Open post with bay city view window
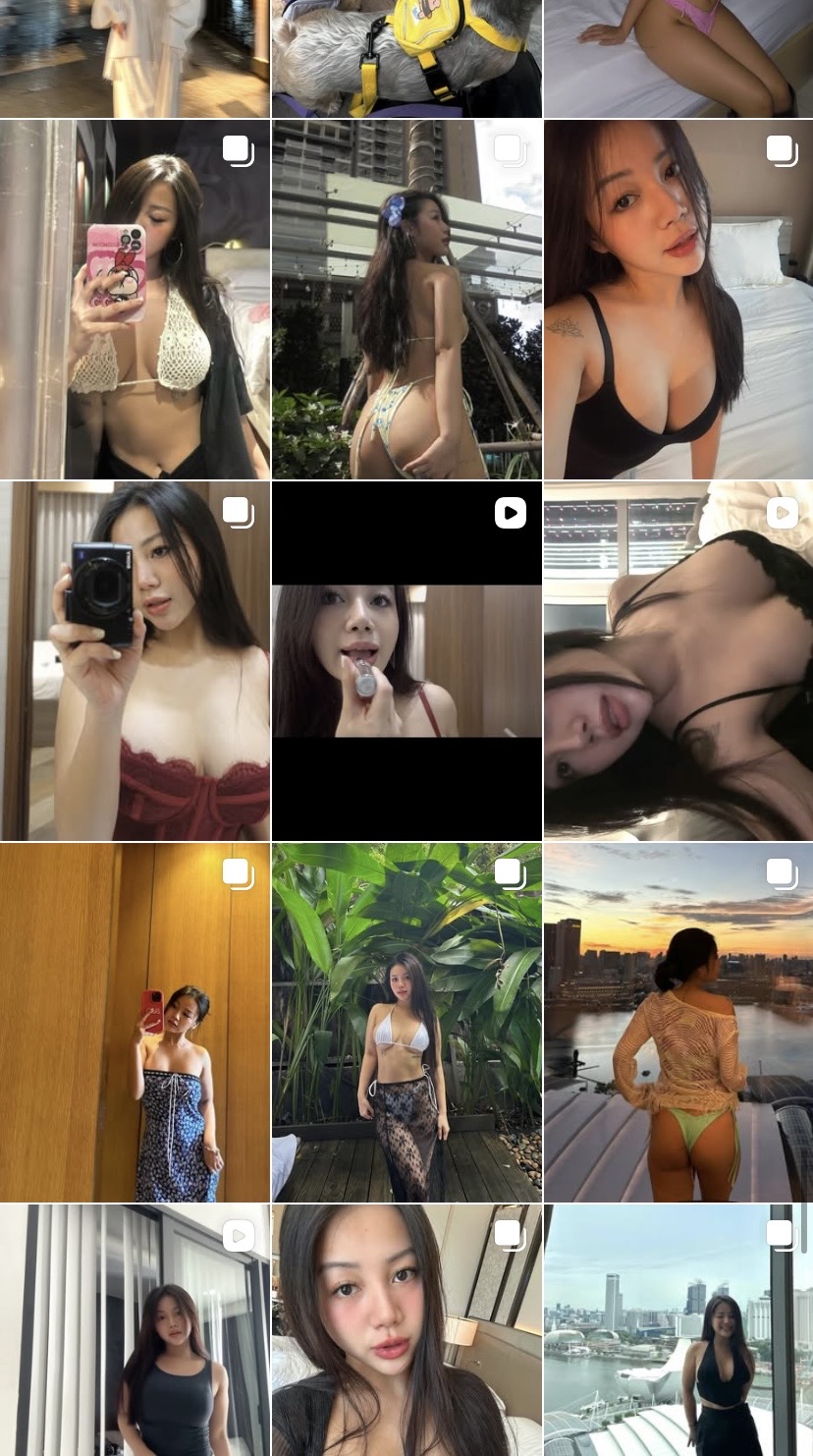The width and height of the screenshot is (813, 1456). tap(678, 1329)
